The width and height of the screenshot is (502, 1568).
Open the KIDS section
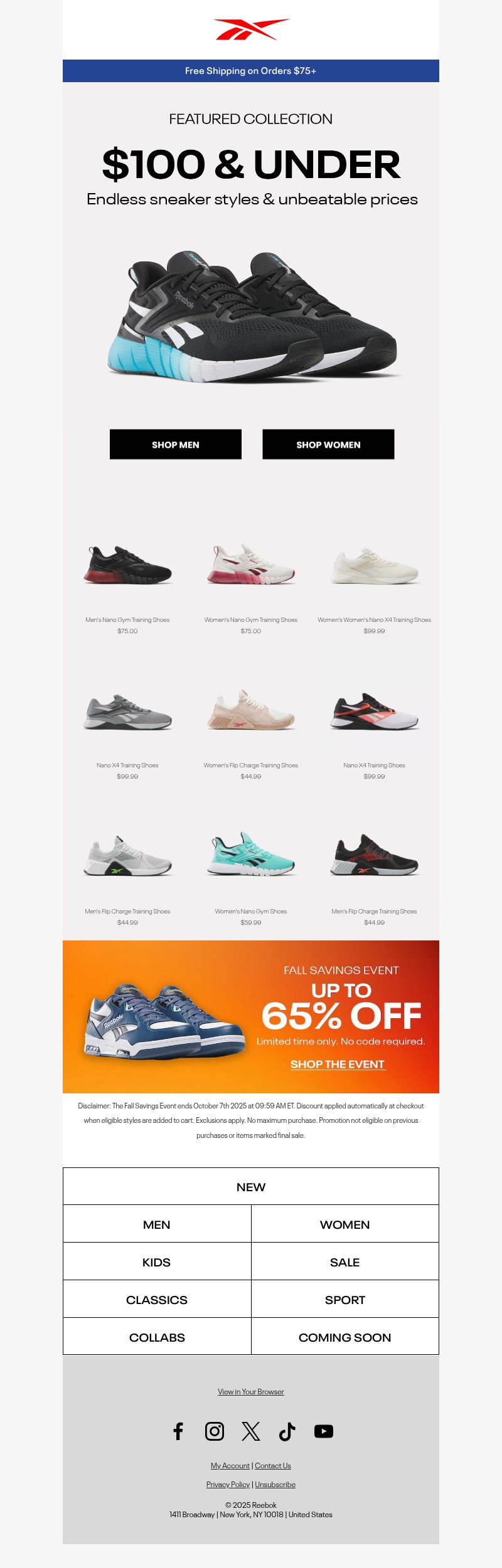pyautogui.click(x=157, y=1262)
